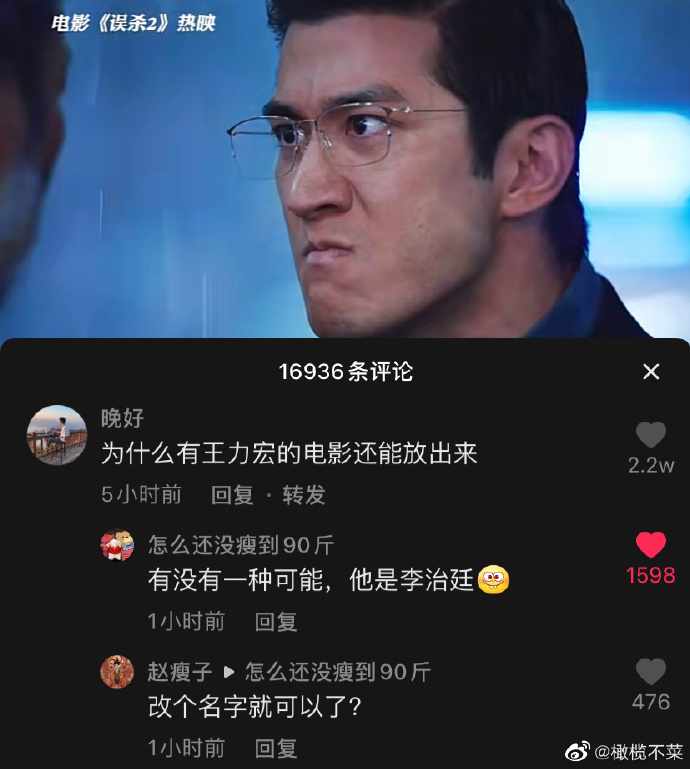The image size is (690, 769).
Task: Reply to 晚好's comment
Action: pos(233,494)
